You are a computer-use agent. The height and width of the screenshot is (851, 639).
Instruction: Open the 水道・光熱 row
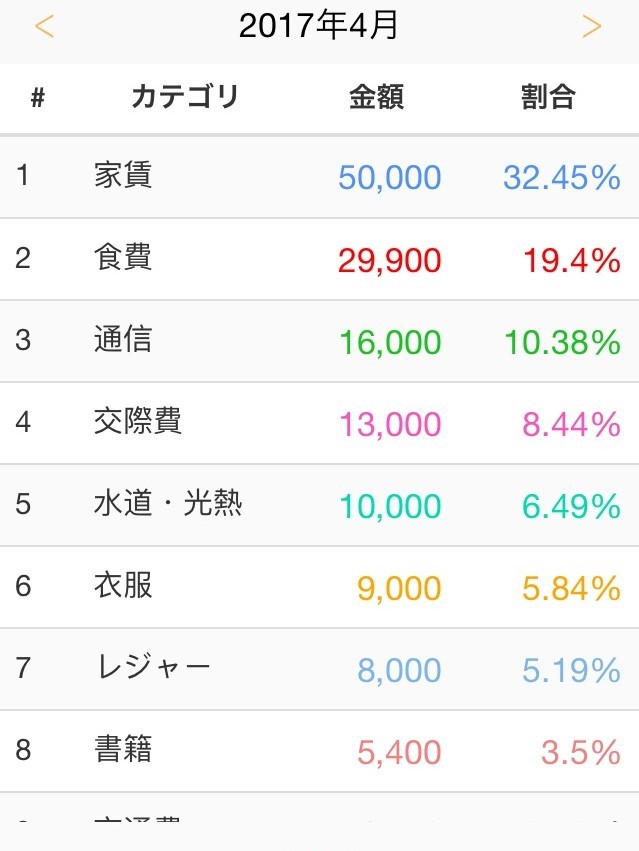pos(319,505)
